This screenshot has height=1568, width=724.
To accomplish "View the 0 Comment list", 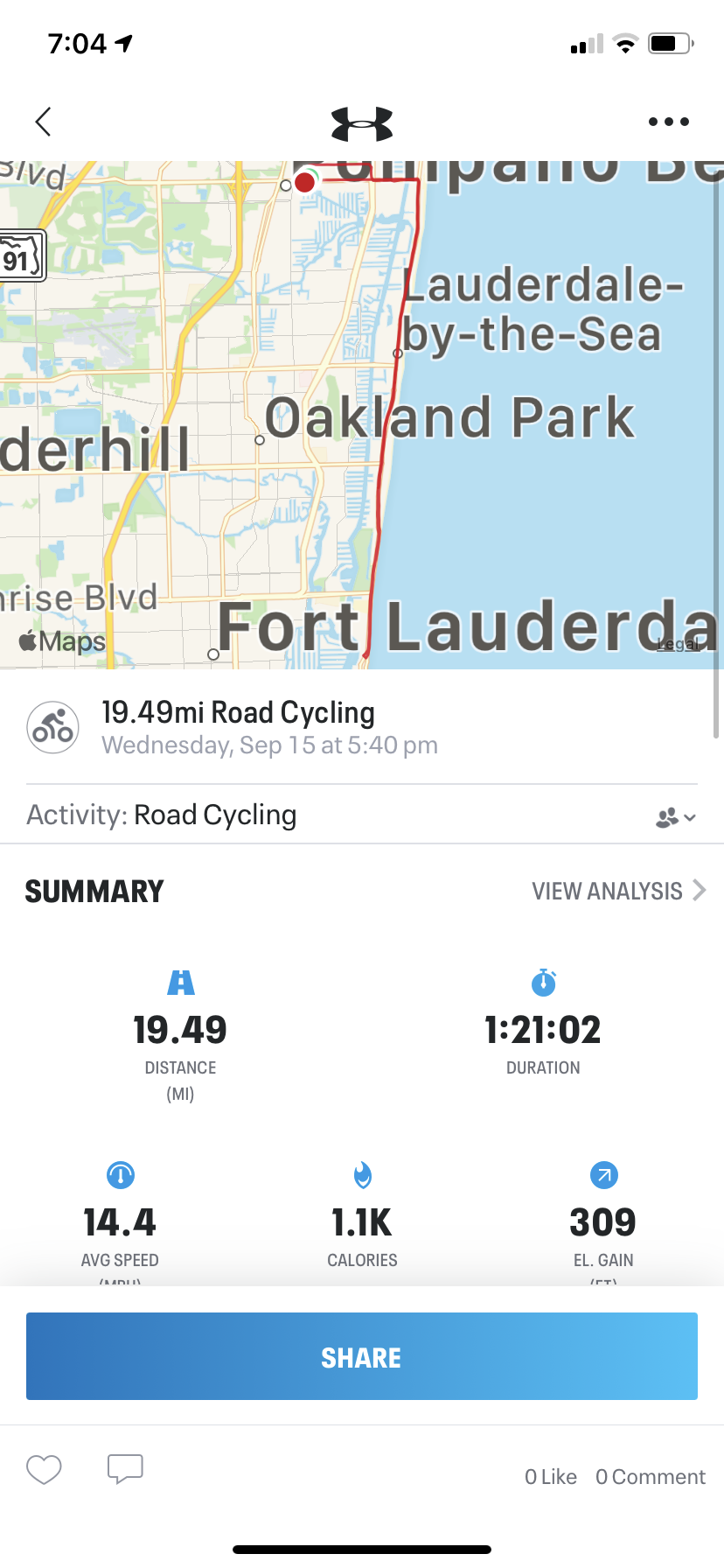I will coord(650,1477).
